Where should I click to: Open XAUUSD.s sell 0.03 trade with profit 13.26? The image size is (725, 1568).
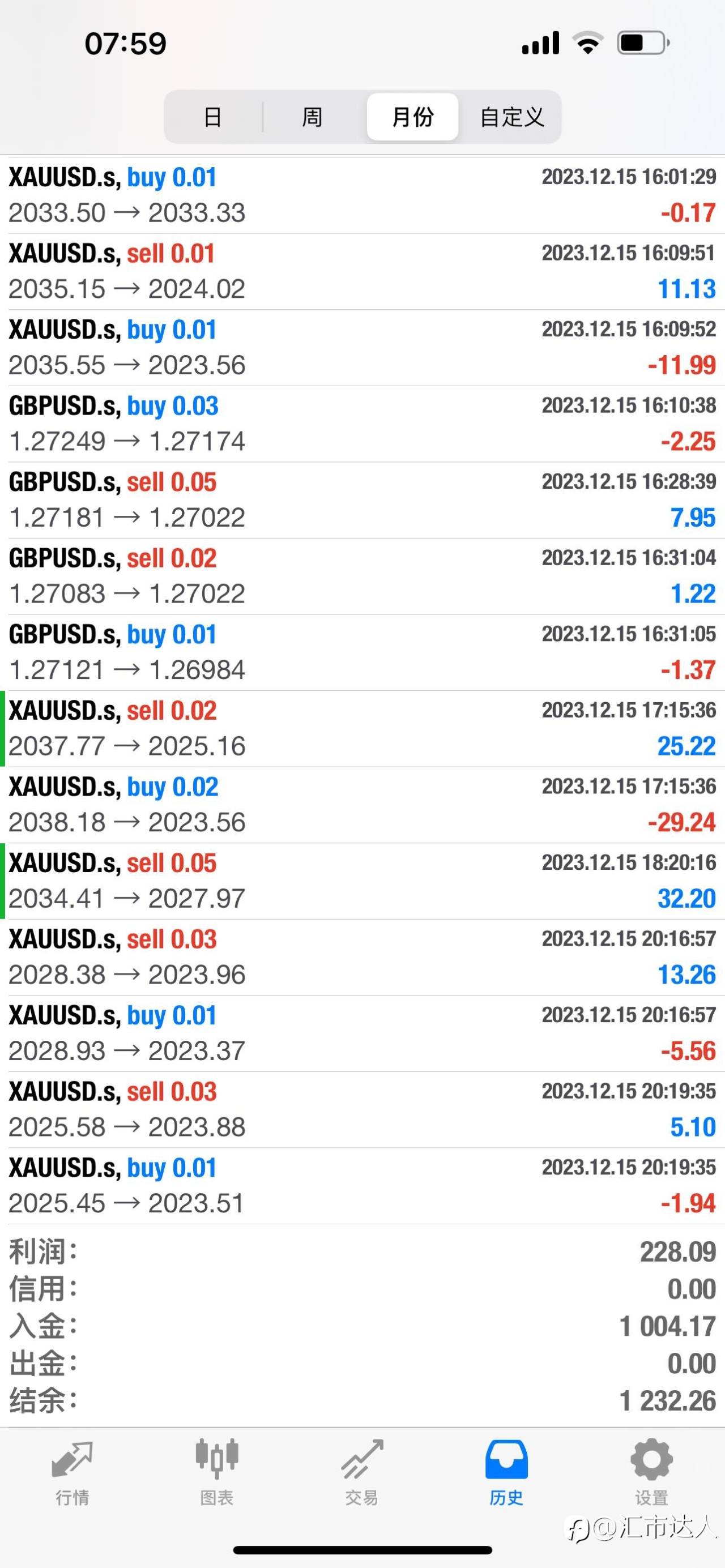click(362, 958)
